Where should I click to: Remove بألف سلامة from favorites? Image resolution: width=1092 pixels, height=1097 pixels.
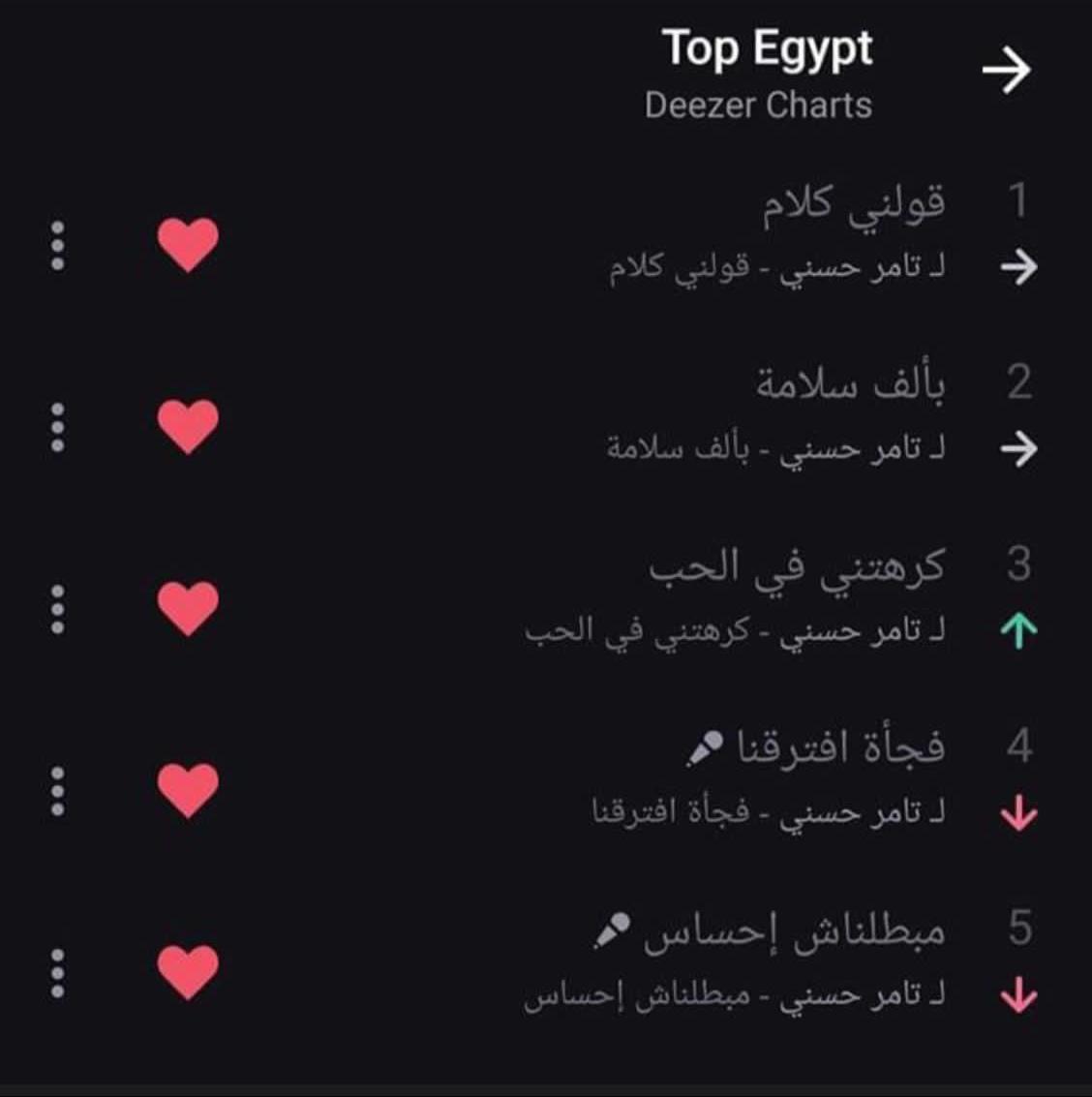188,426
